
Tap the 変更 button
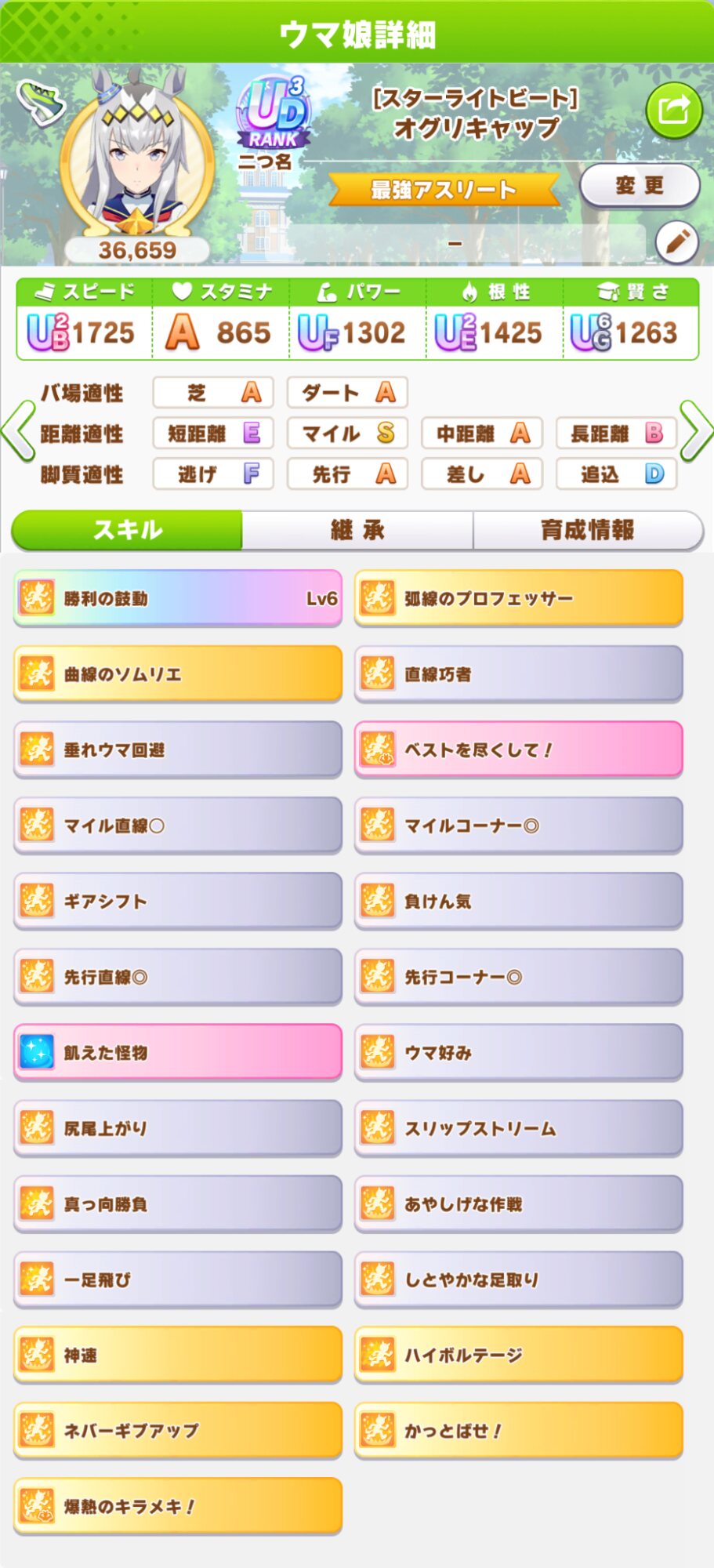[639, 186]
